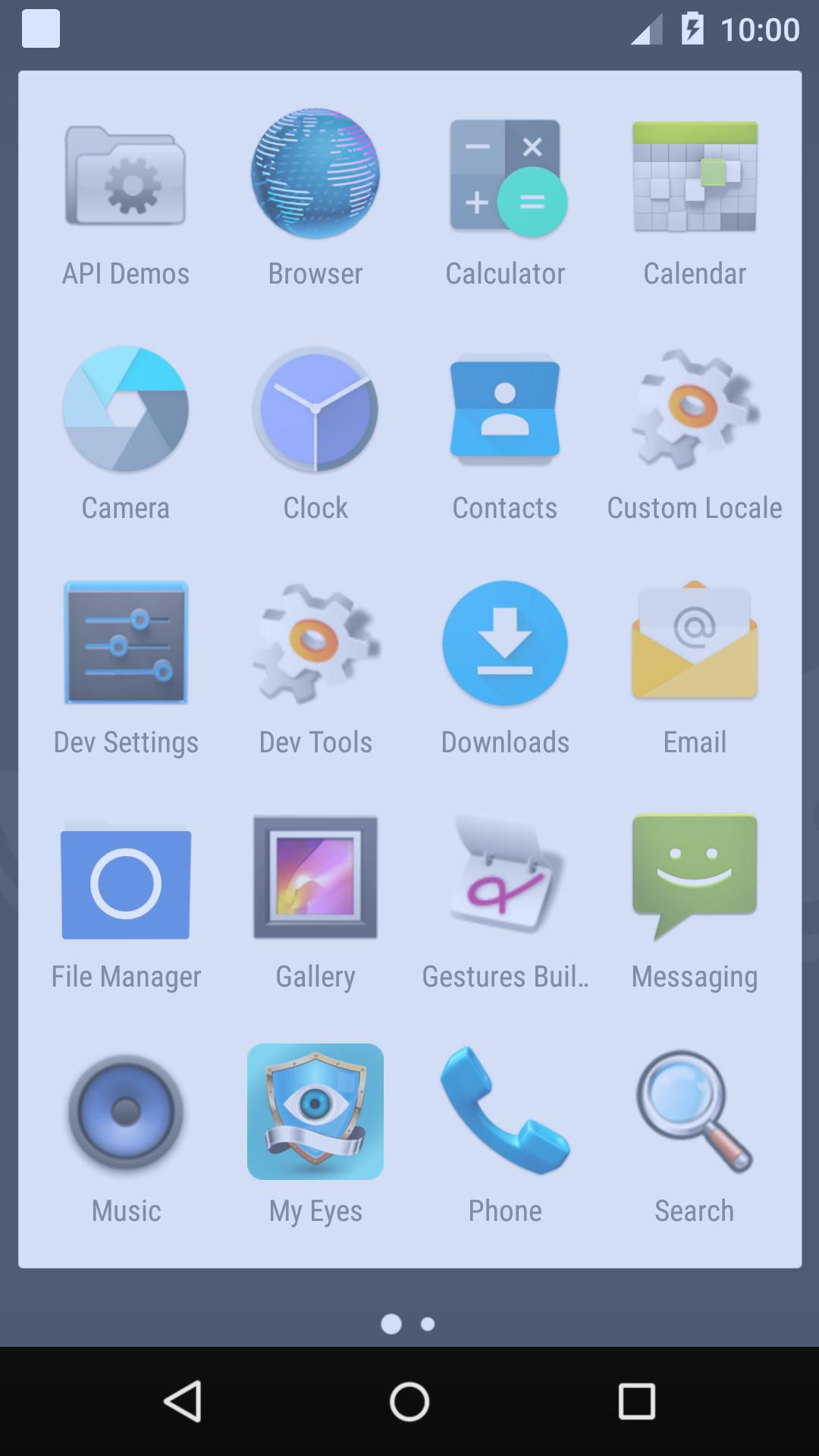Image resolution: width=819 pixels, height=1456 pixels.
Task: Open the Custom Locale app
Action: [x=695, y=409]
